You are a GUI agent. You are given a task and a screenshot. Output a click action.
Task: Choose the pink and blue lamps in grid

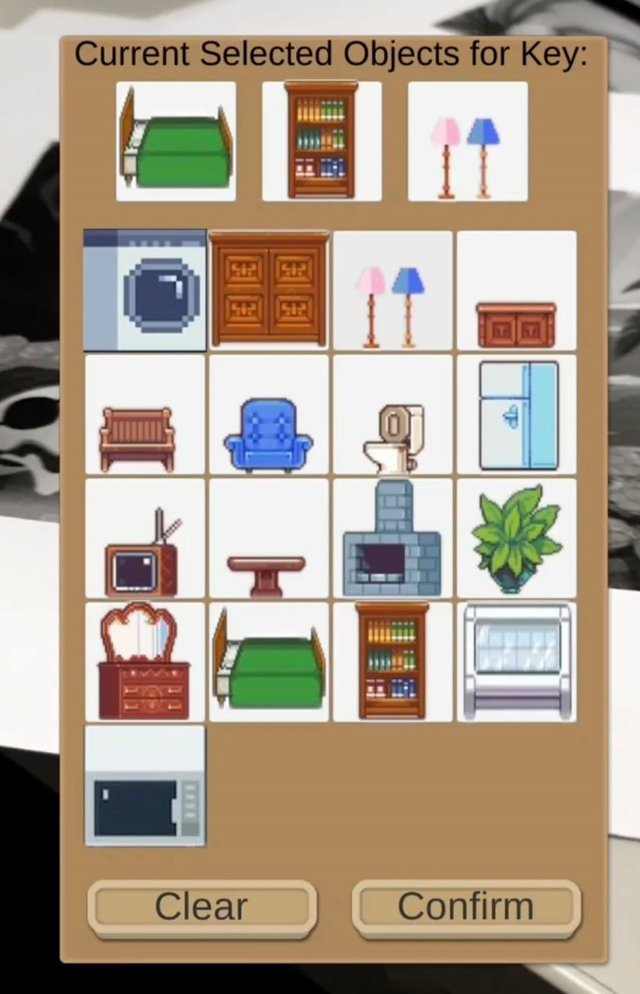[x=392, y=291]
